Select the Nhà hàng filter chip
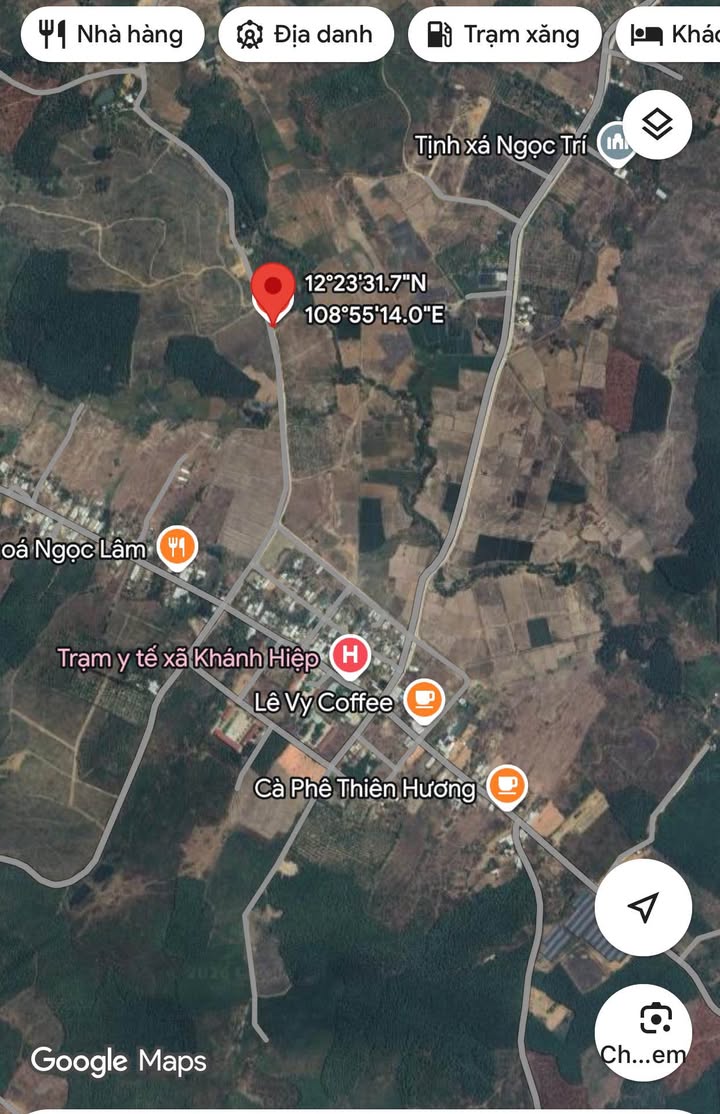The image size is (720, 1114). [111, 35]
